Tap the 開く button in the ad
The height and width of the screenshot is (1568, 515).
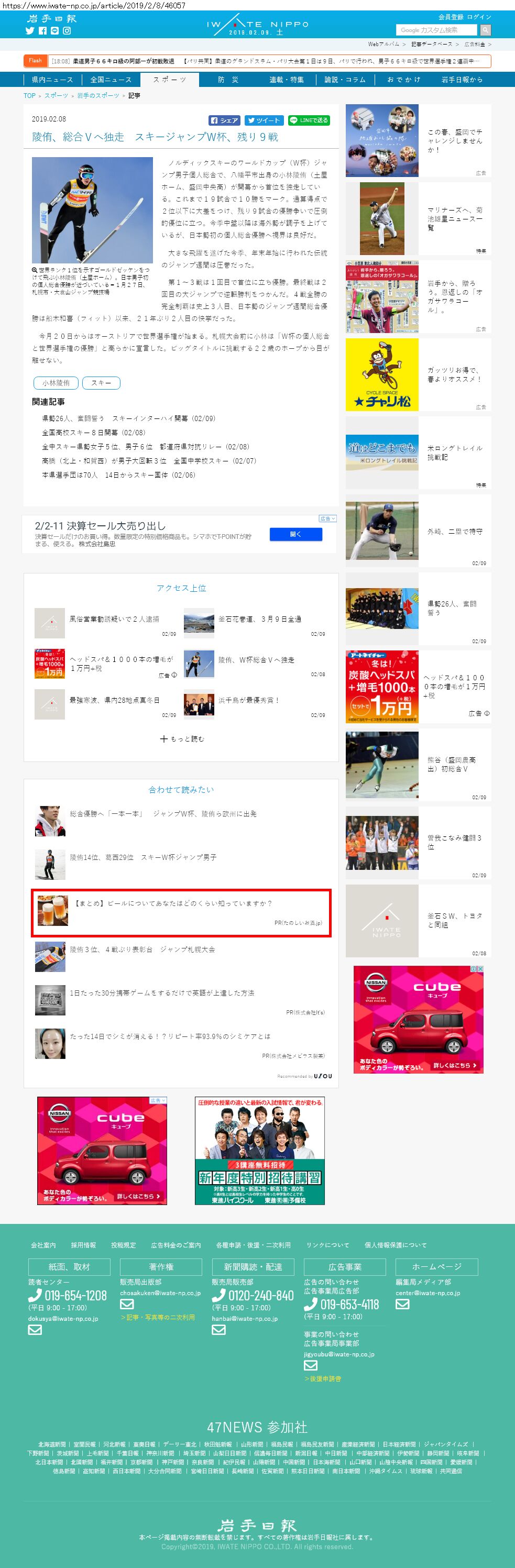coord(296,534)
